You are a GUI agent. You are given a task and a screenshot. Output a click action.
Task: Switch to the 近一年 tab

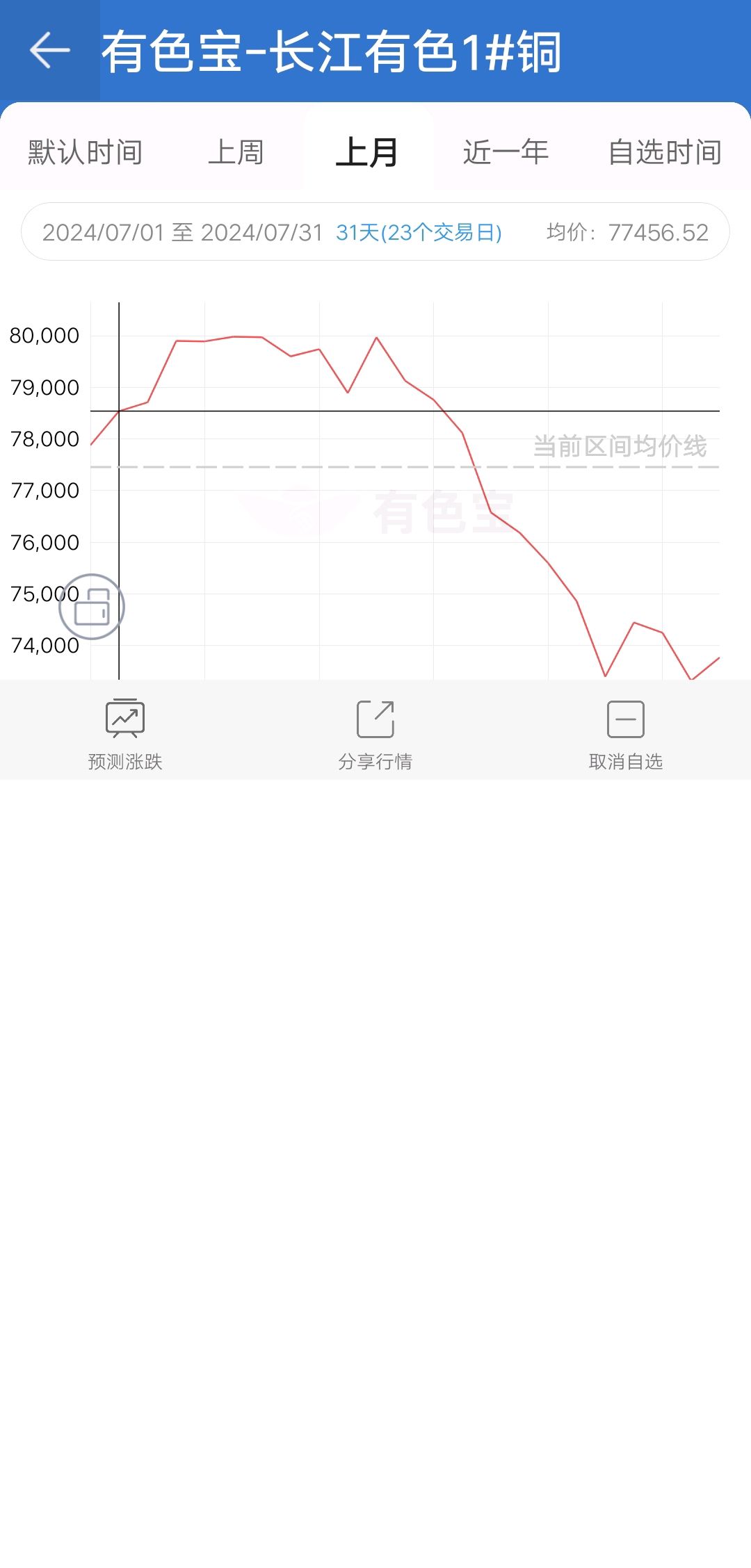506,152
